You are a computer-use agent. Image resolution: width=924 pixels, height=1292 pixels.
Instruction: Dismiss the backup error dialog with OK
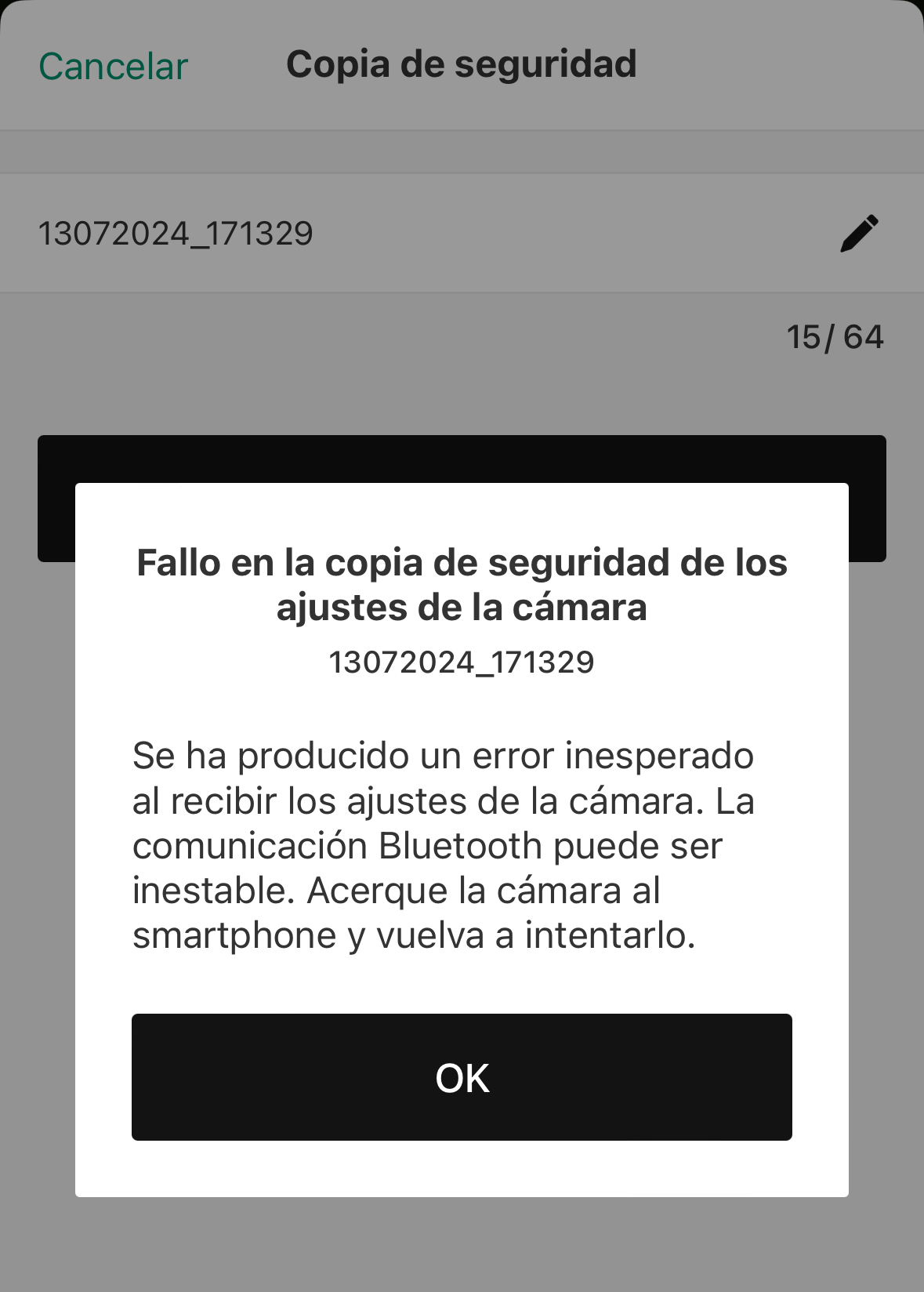tap(462, 1077)
